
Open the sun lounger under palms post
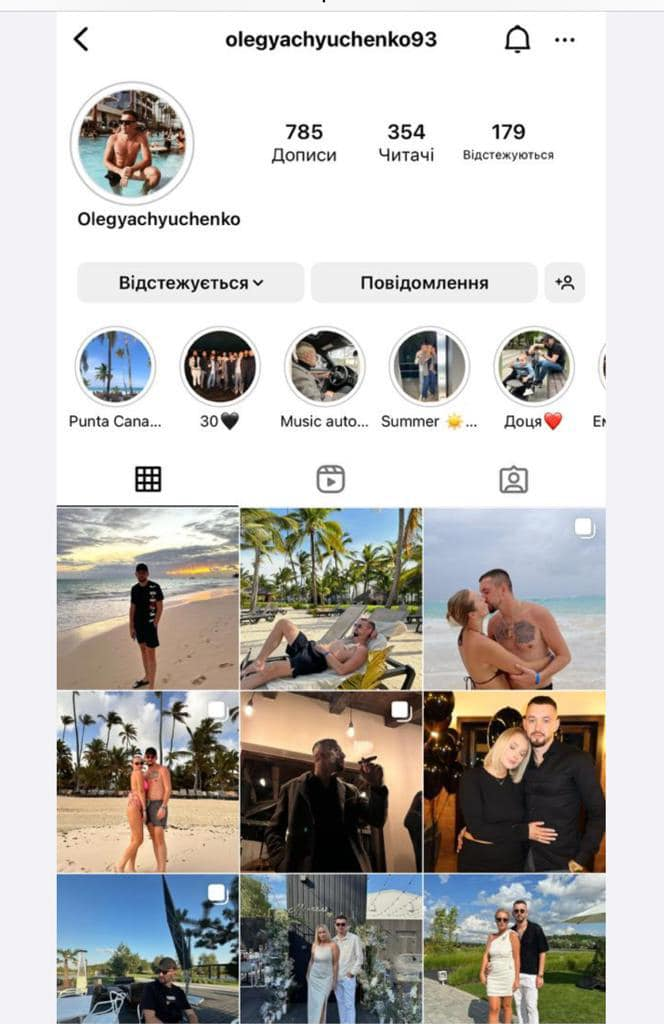331,598
